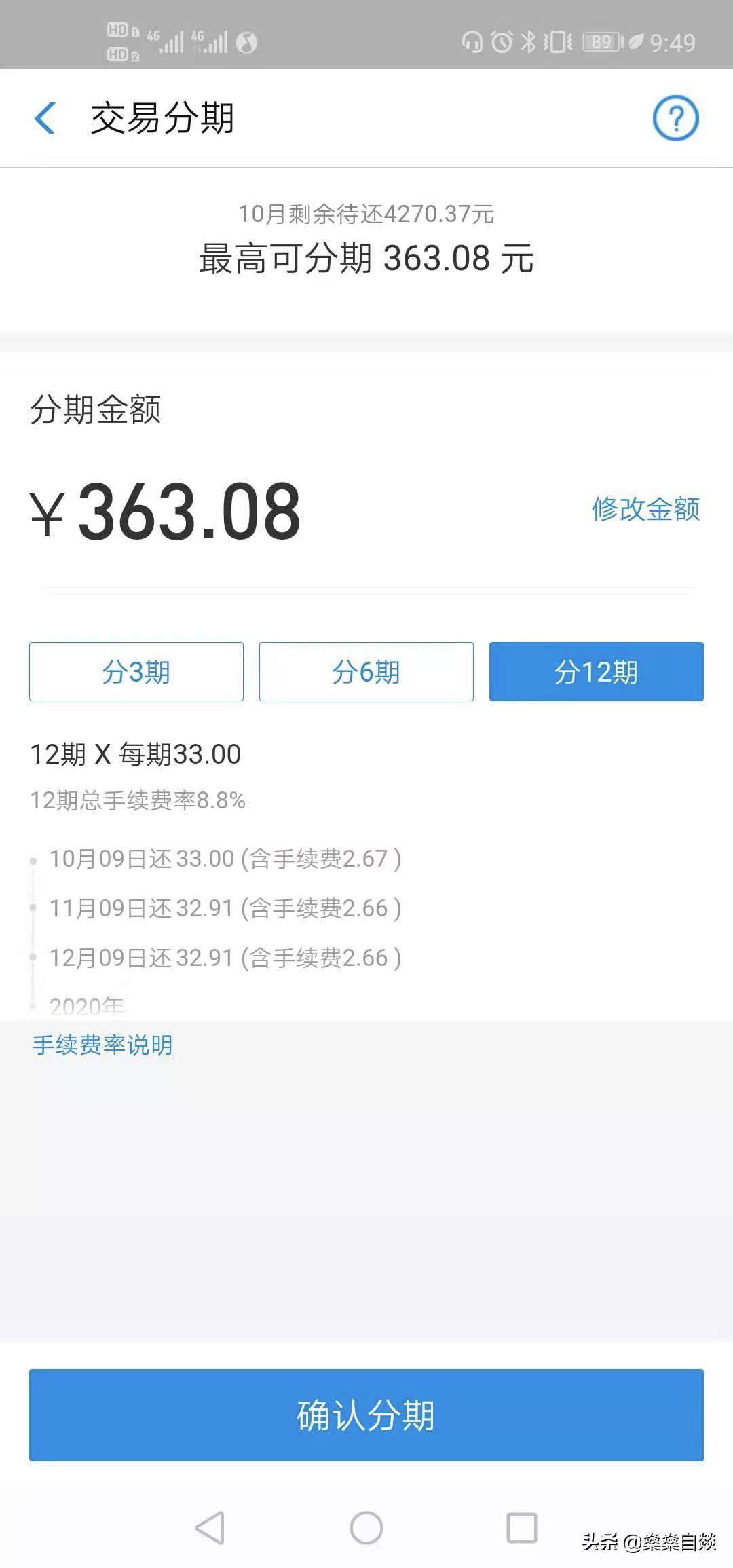This screenshot has width=733, height=1568.
Task: Select the 分3期 installment option
Action: point(136,671)
